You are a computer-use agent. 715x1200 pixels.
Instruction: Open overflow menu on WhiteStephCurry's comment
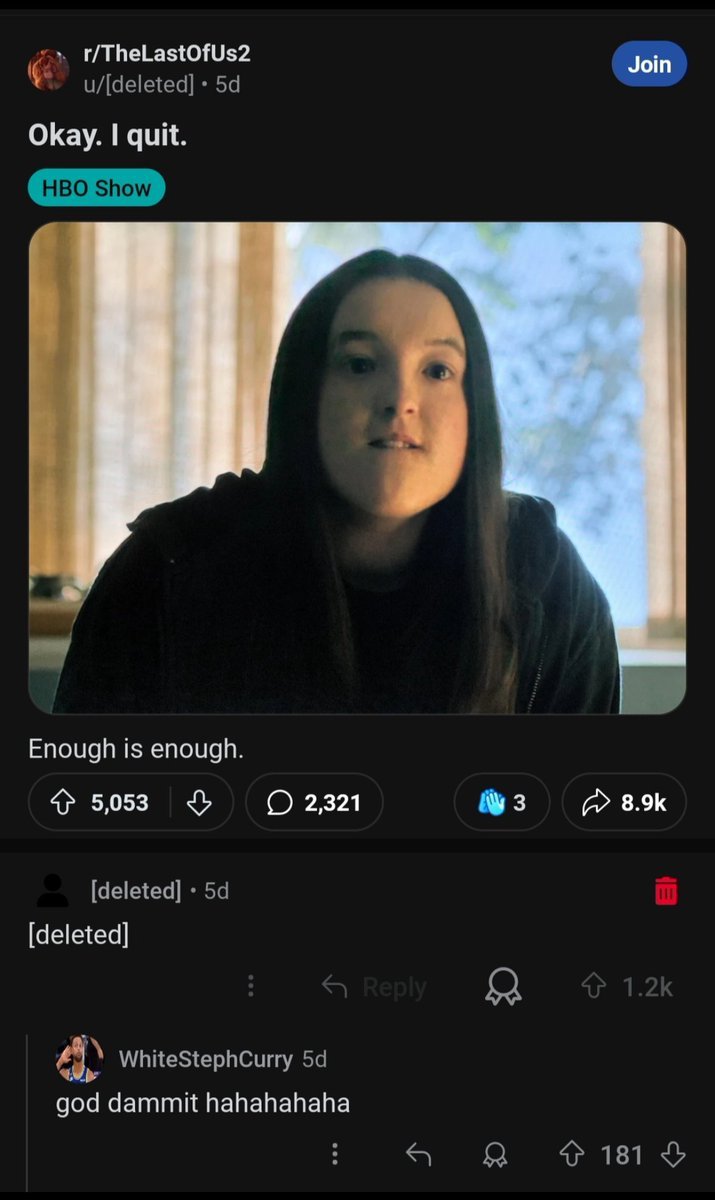tap(335, 1155)
